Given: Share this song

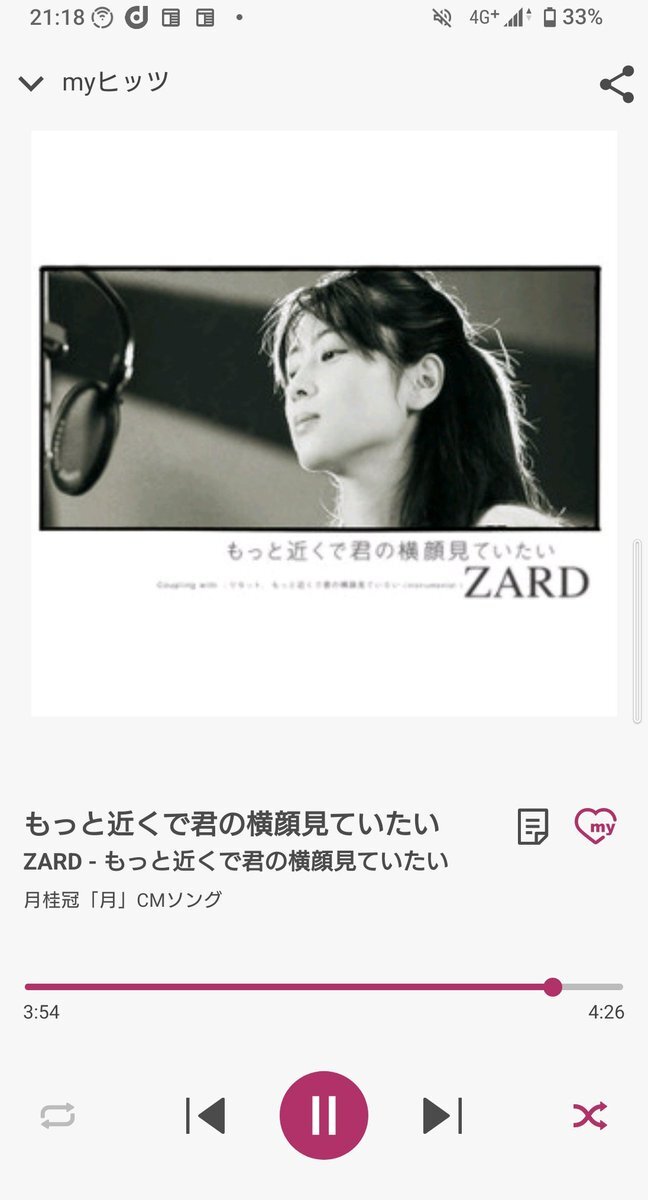Looking at the screenshot, I should 616,84.
